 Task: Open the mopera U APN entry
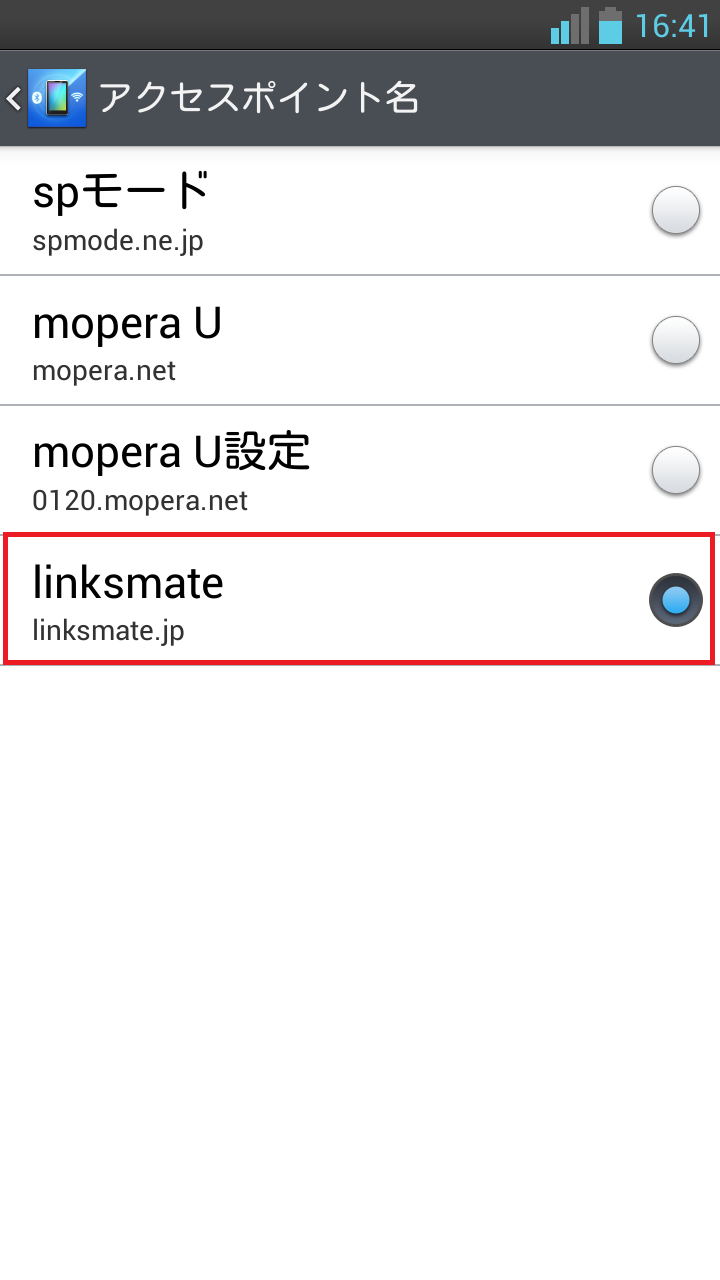(300, 341)
